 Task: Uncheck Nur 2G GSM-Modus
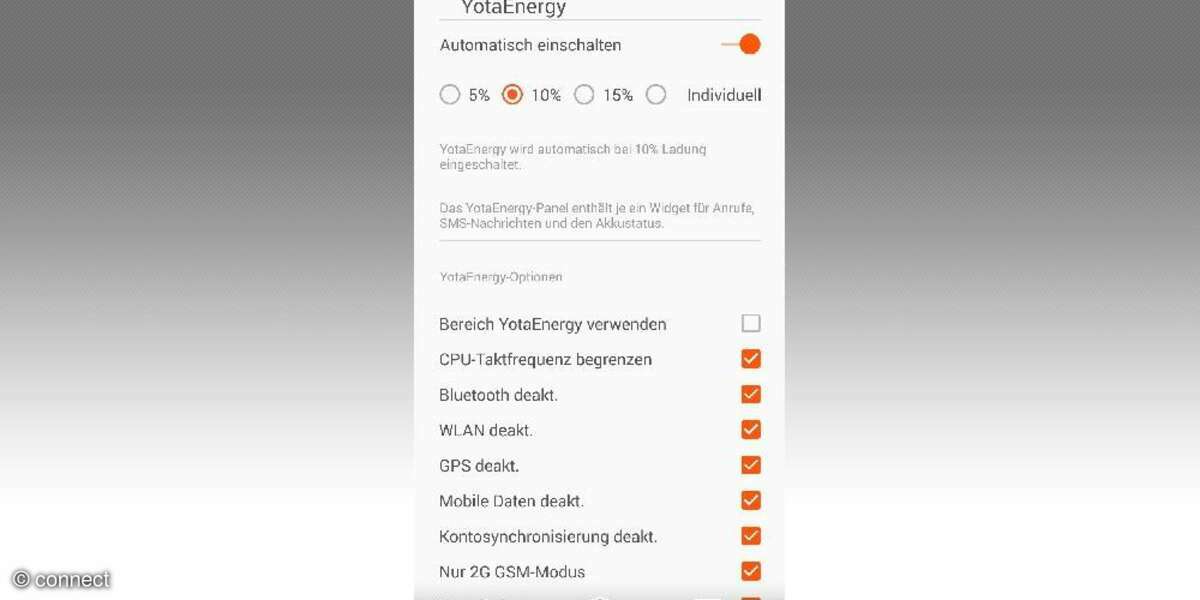coord(751,571)
